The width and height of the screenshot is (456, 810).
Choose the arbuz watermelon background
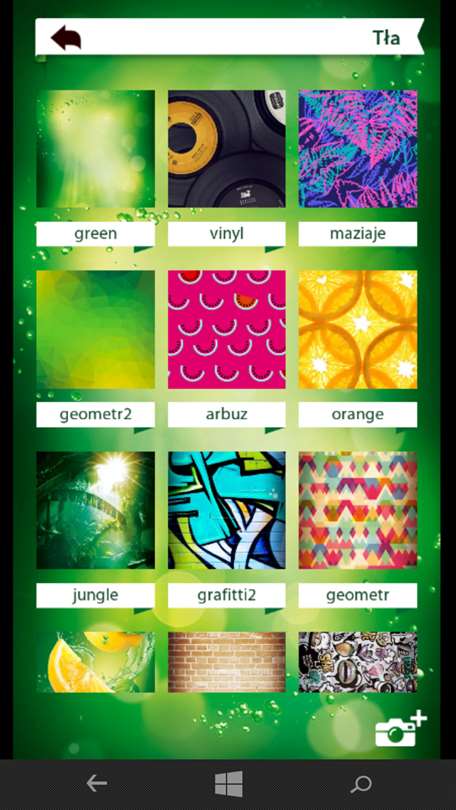pyautogui.click(x=227, y=330)
